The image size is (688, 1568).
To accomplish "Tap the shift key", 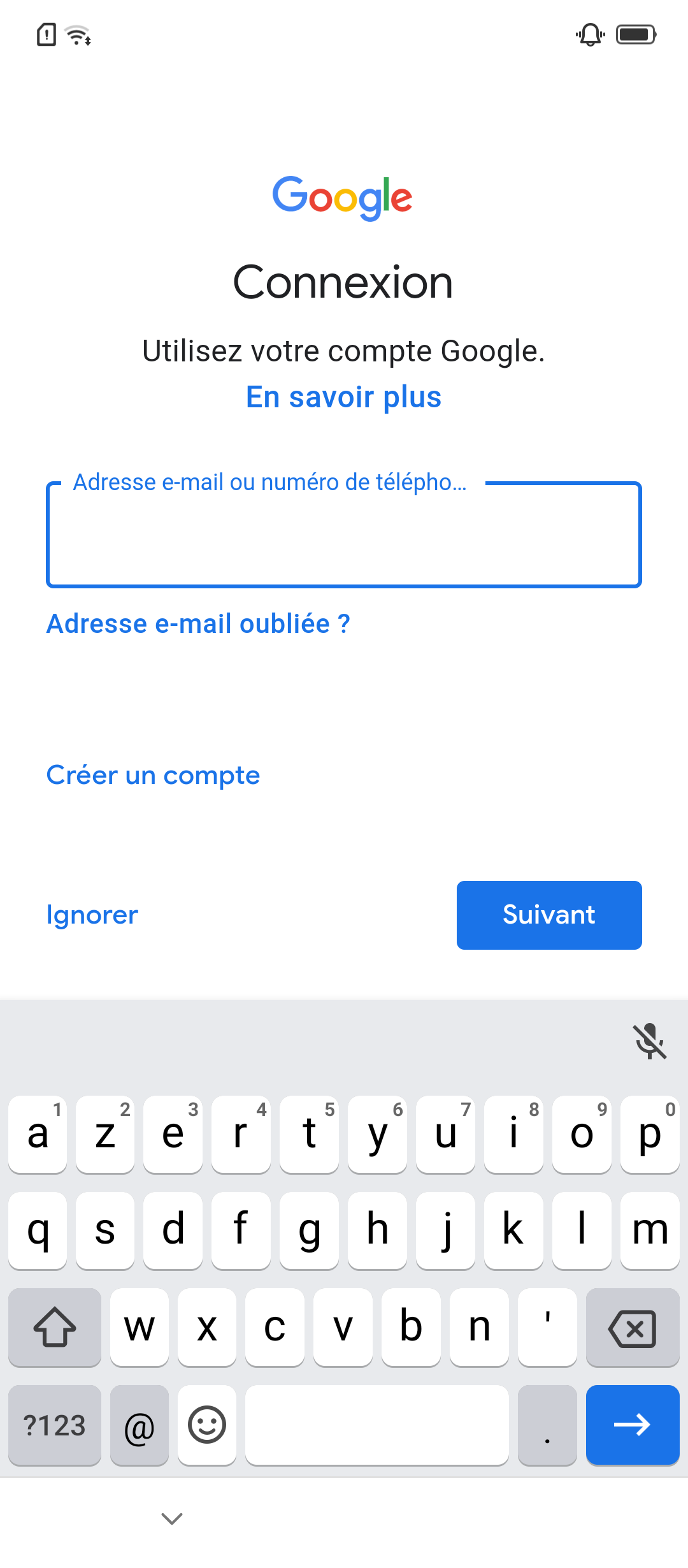I will (x=55, y=1328).
